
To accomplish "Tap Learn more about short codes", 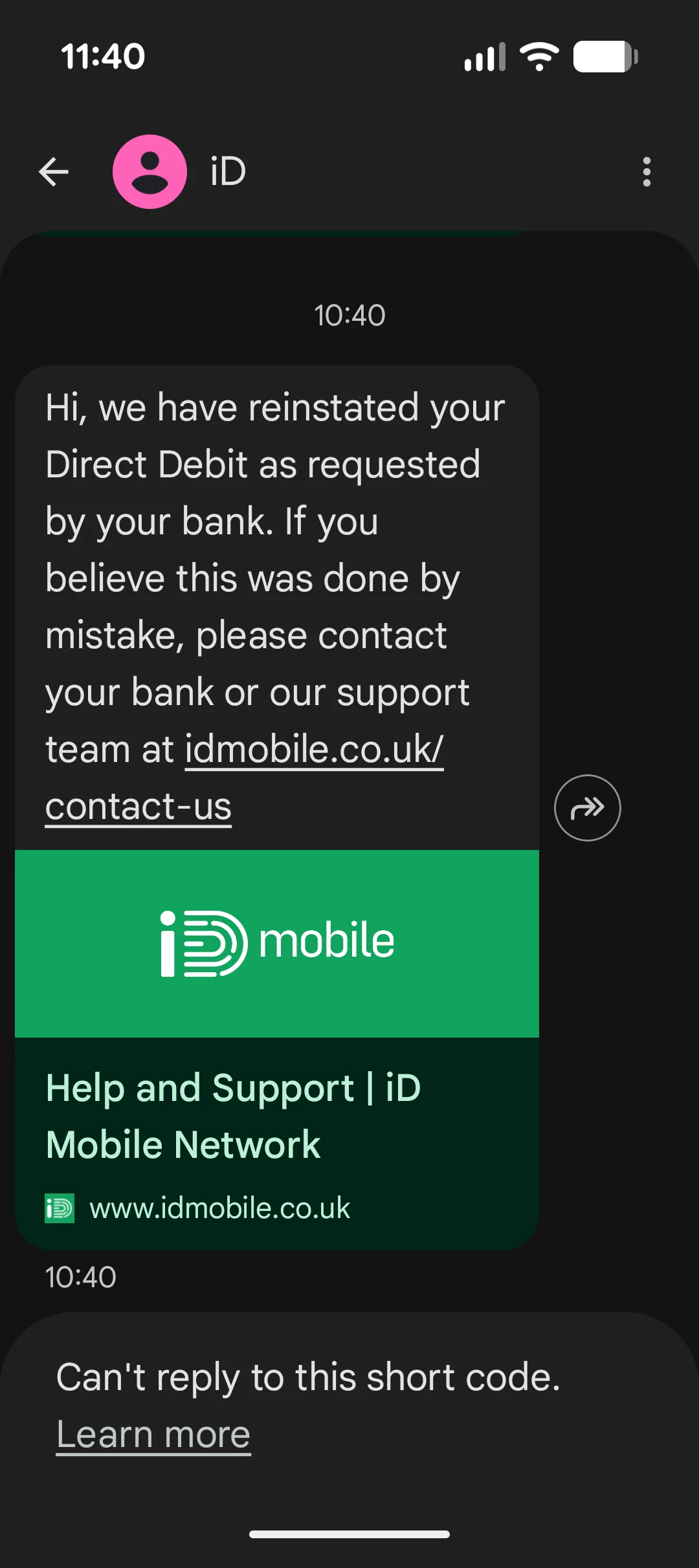I will [153, 1435].
